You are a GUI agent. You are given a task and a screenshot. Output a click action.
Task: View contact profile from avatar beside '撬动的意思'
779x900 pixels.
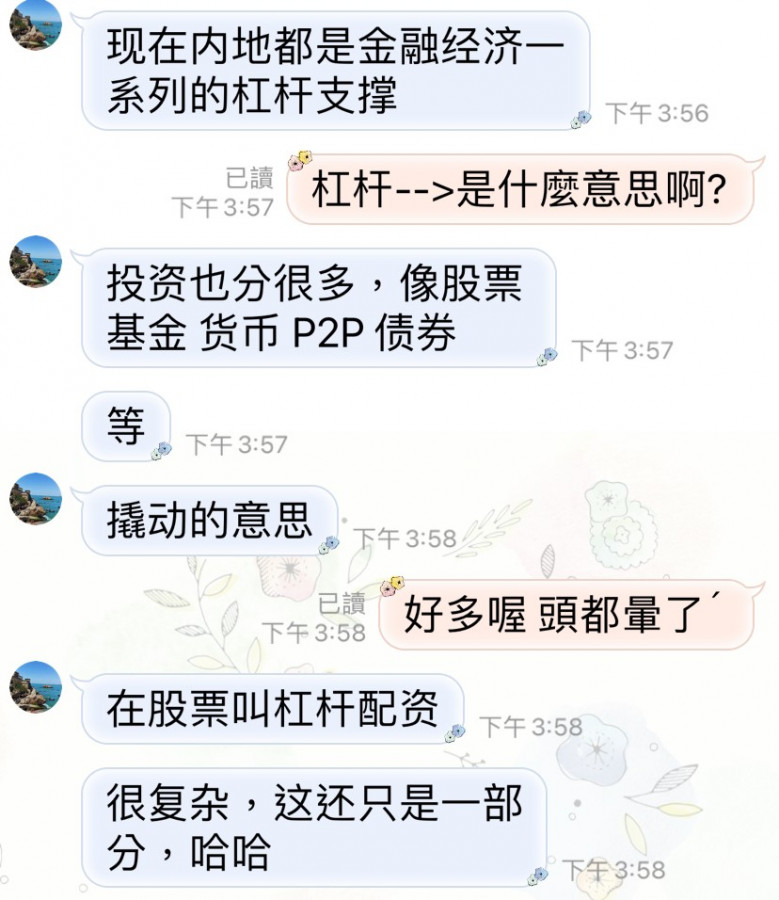36,498
